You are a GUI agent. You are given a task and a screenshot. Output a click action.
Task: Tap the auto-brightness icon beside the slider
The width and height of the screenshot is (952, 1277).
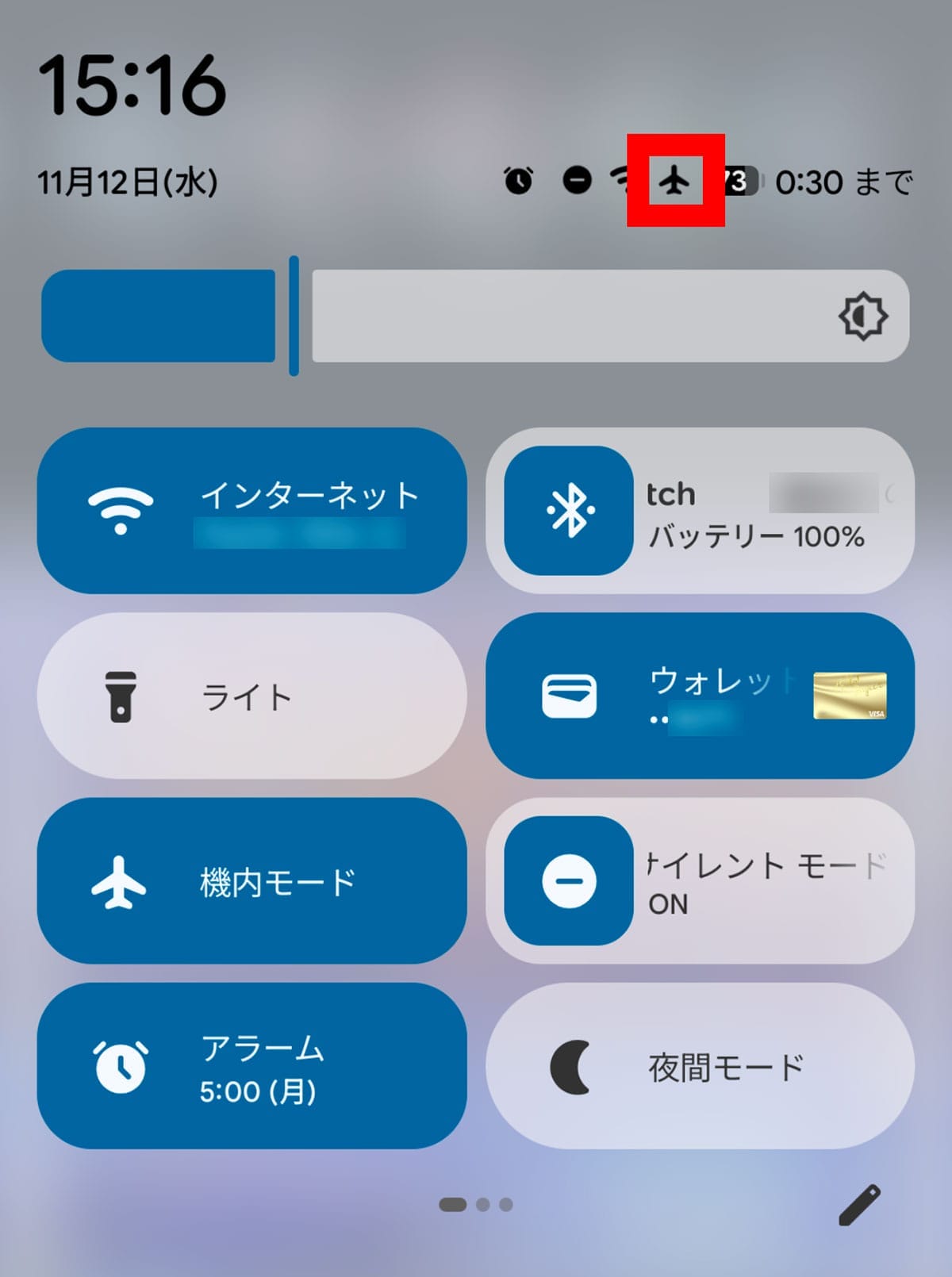(863, 315)
